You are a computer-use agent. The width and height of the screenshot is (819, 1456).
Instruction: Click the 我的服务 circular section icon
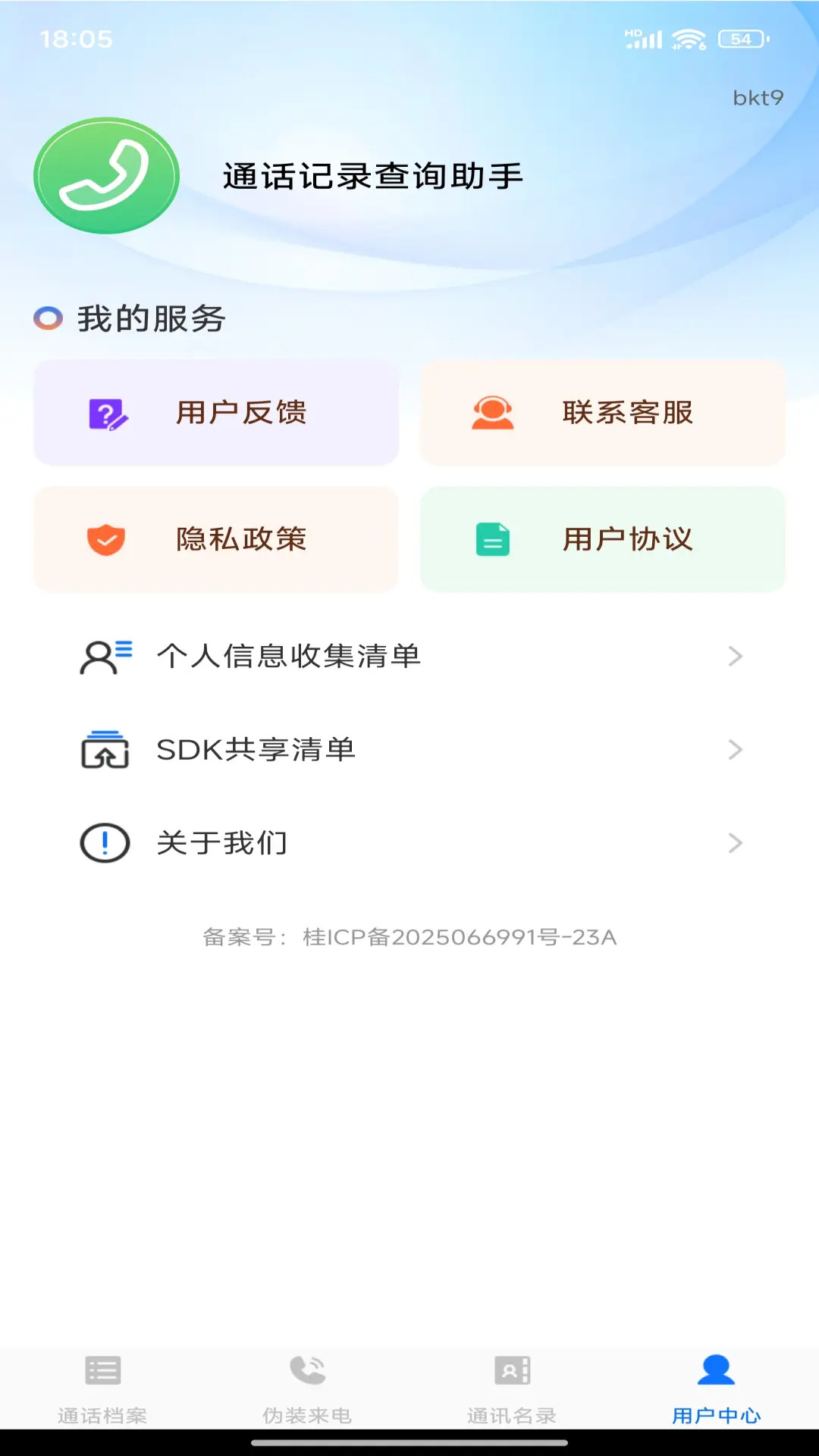48,318
